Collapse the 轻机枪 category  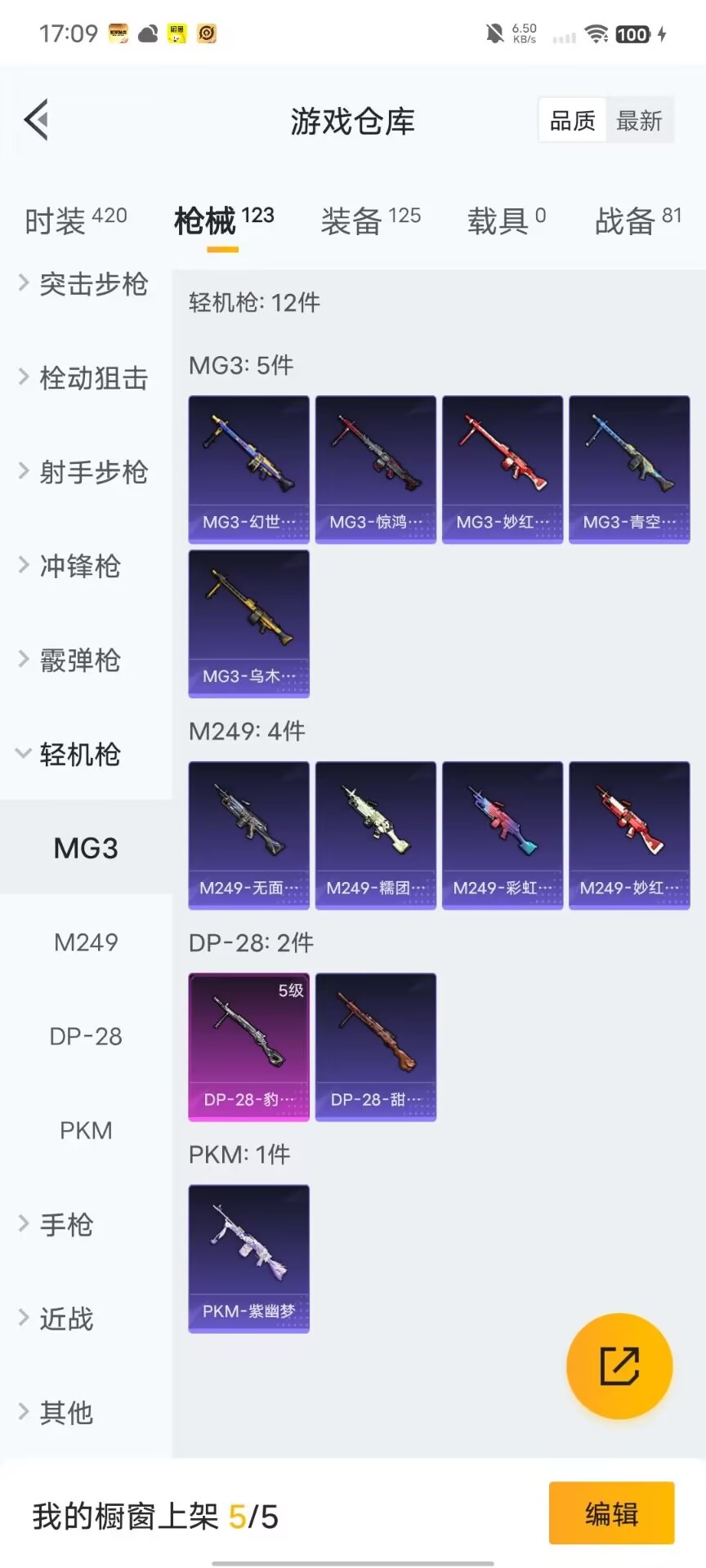pos(74,754)
